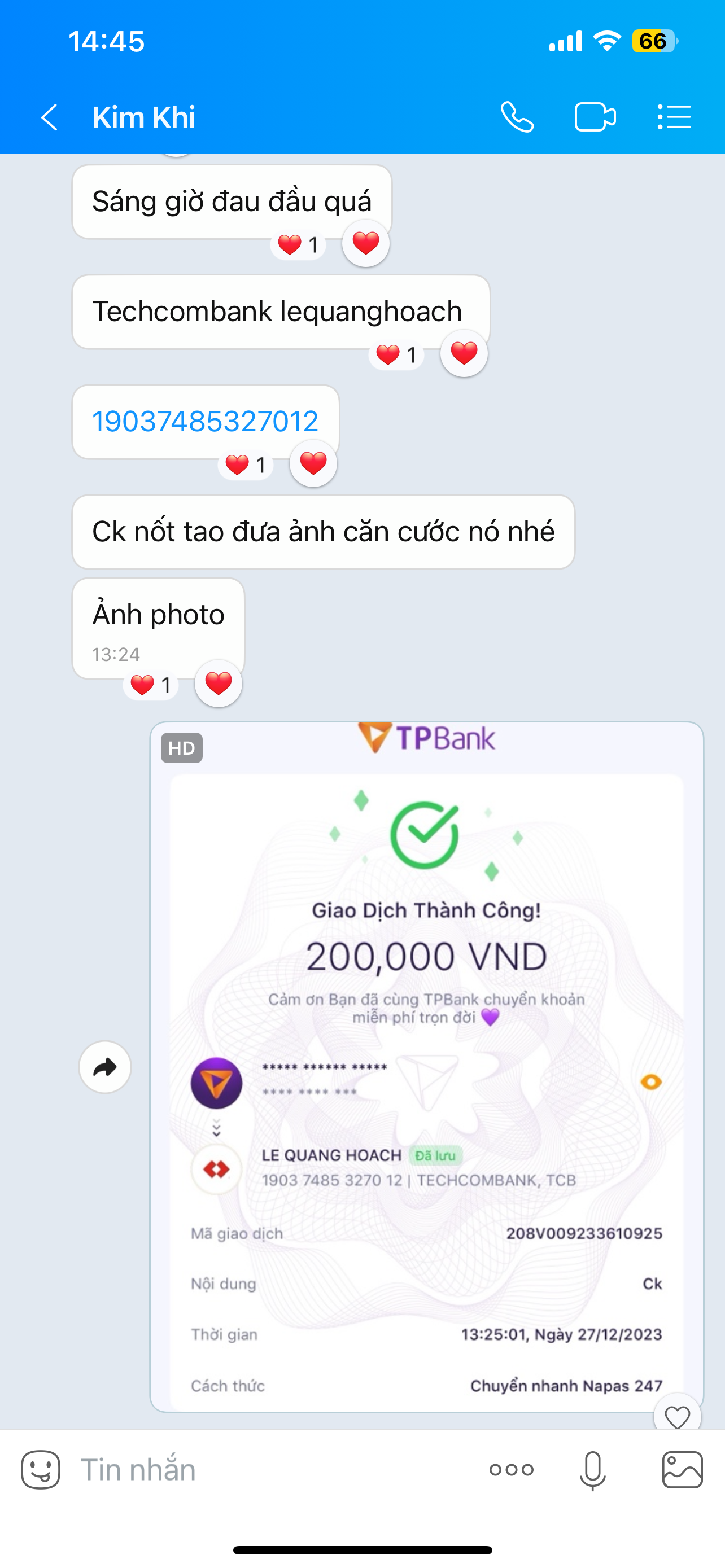Like the TPBank receipt image message

click(677, 1416)
